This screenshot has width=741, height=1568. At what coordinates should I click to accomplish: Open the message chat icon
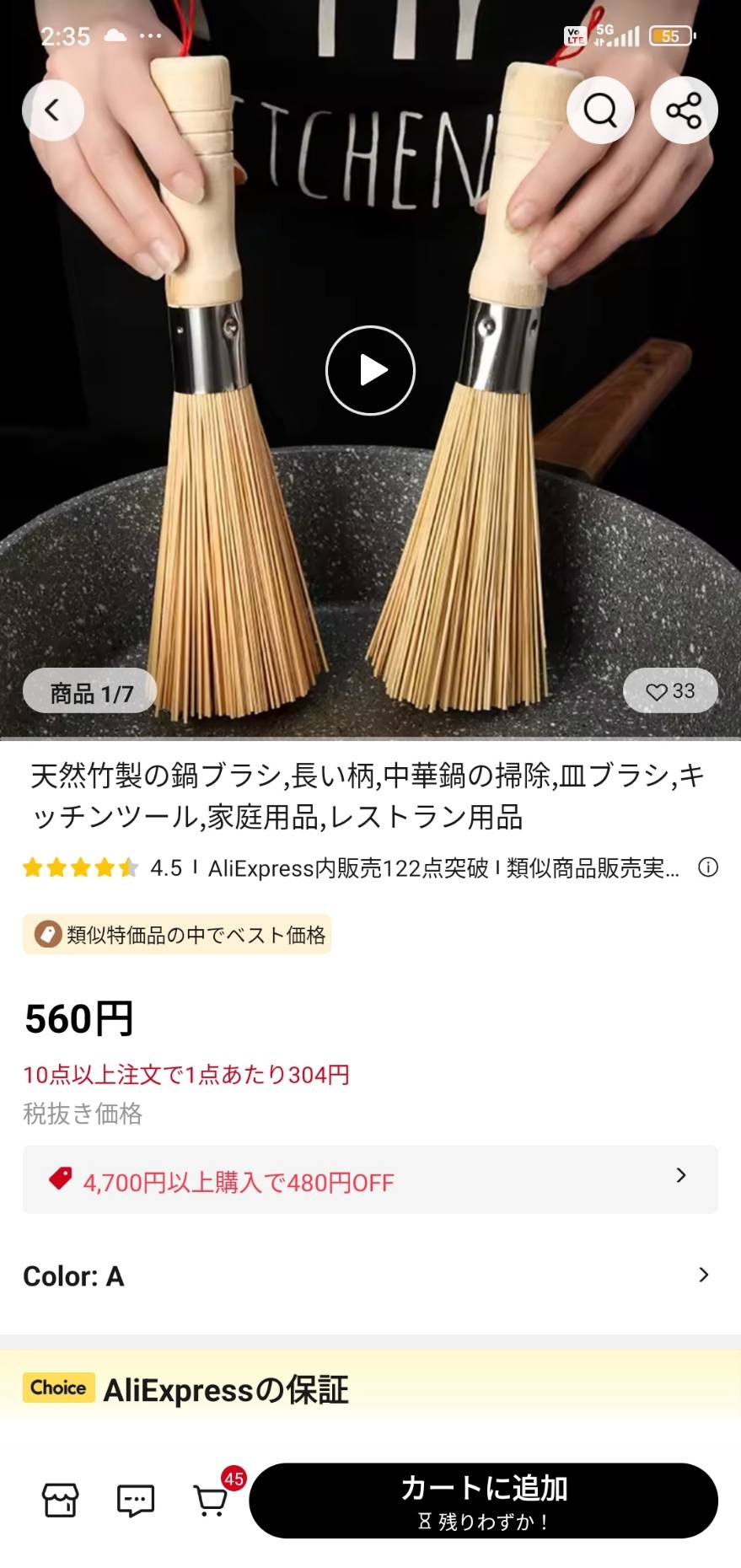point(135,1500)
